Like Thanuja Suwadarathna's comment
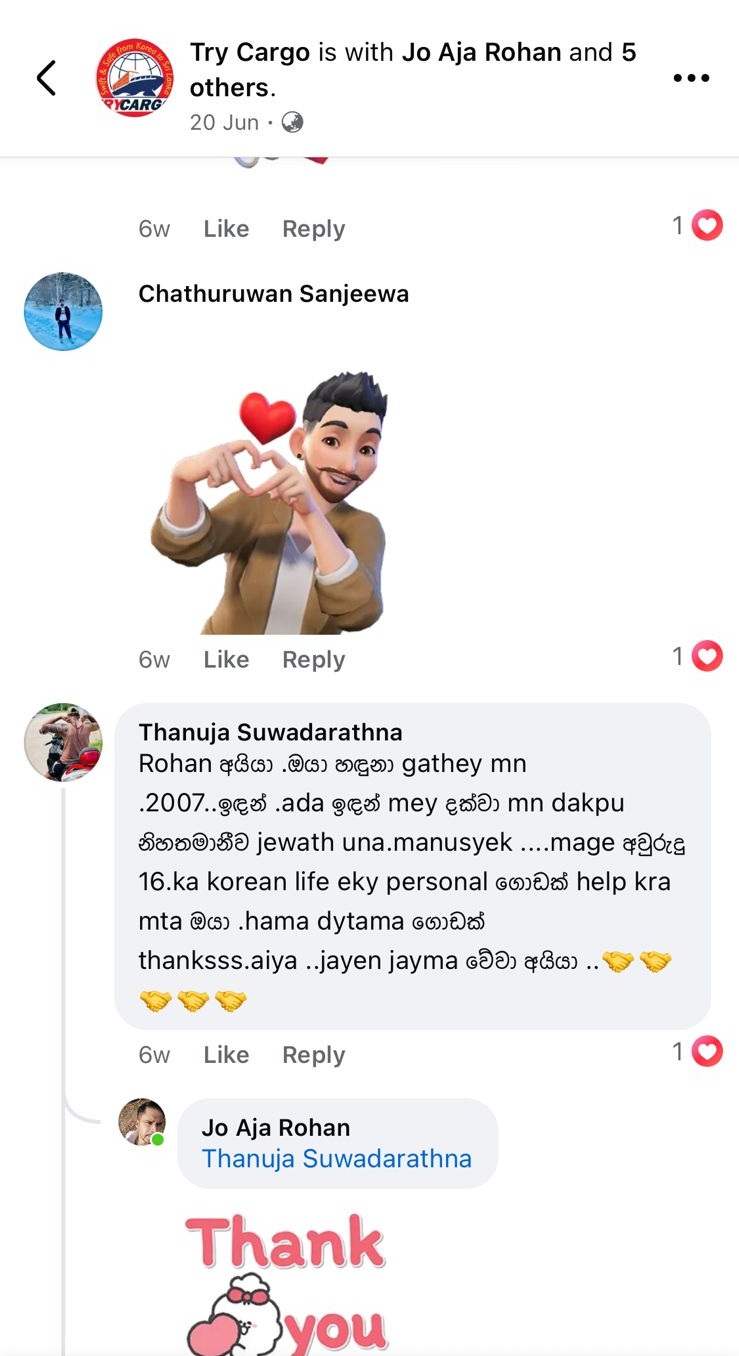 pyautogui.click(x=226, y=1055)
